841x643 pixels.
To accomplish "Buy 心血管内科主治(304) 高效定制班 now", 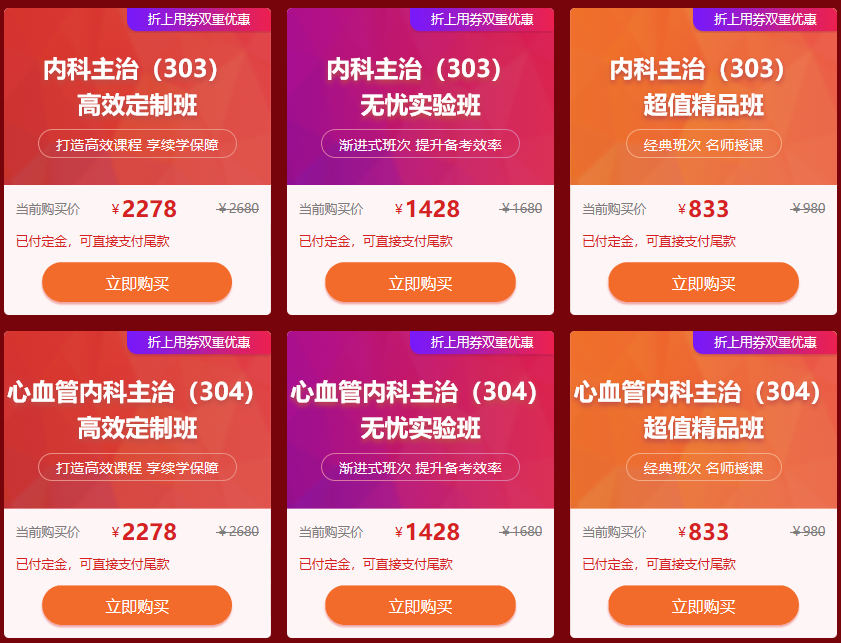I will [137, 606].
